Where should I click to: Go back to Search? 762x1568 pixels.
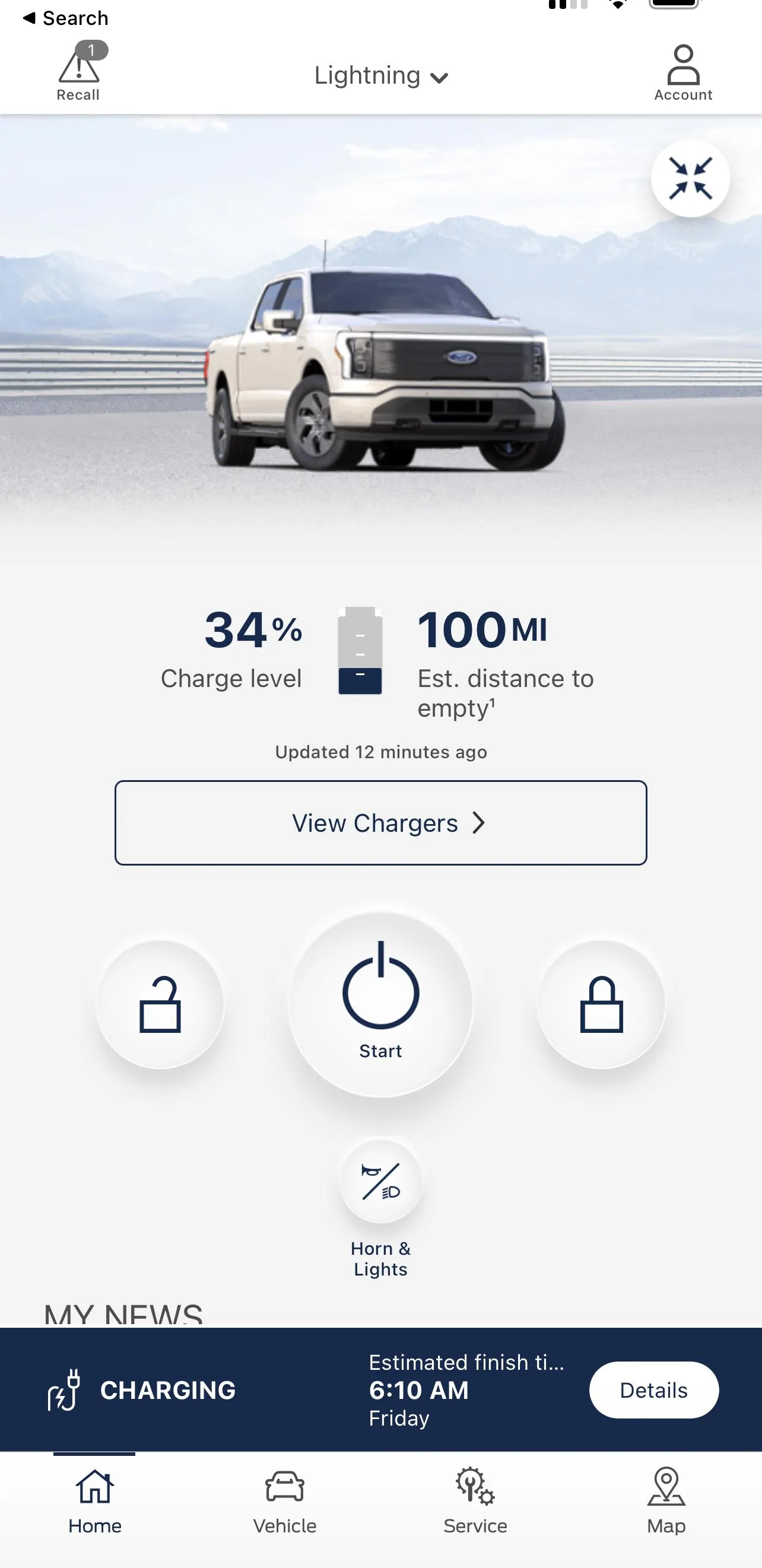point(66,18)
